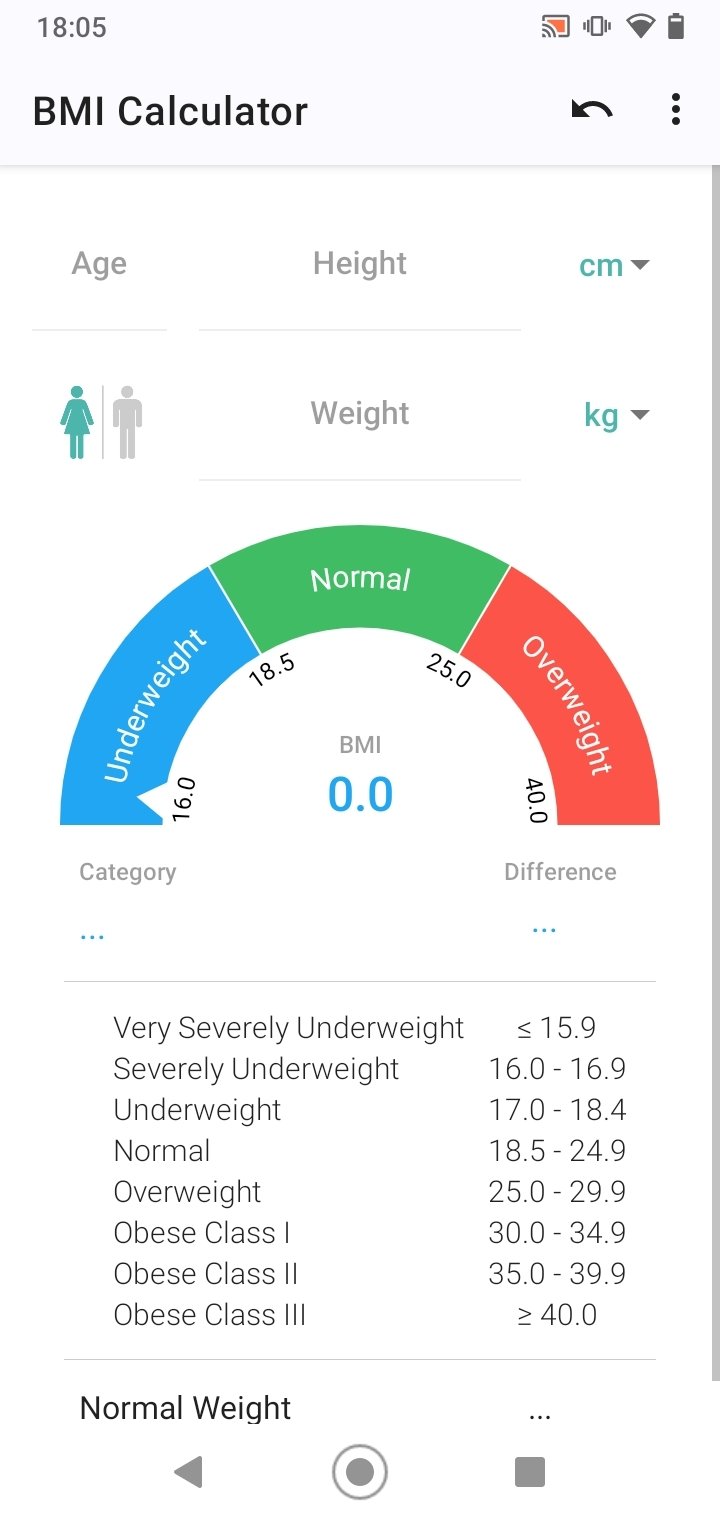
Task: Focus the Weight input field
Action: [360, 433]
